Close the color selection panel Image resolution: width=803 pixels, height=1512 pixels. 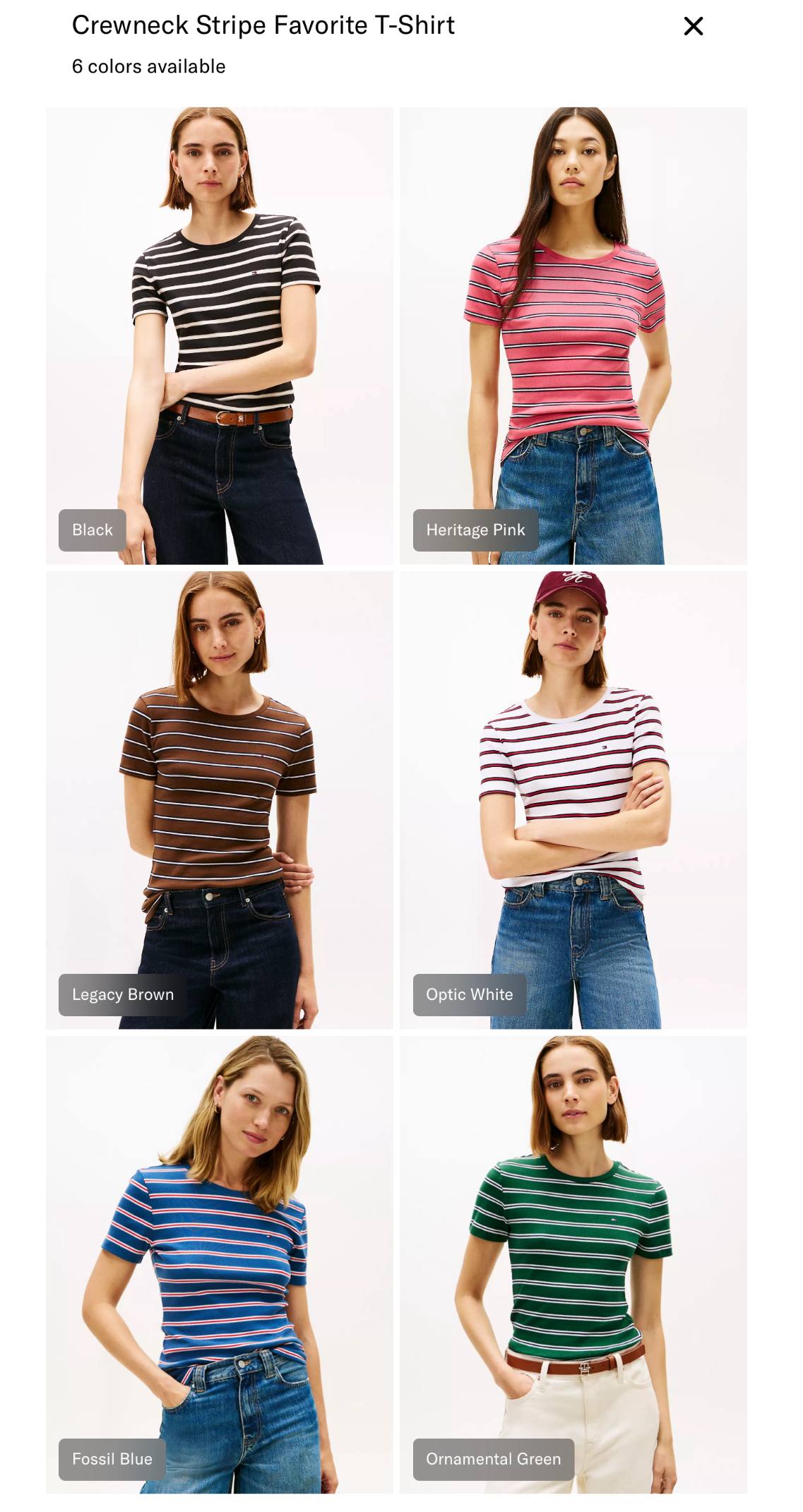tap(693, 26)
